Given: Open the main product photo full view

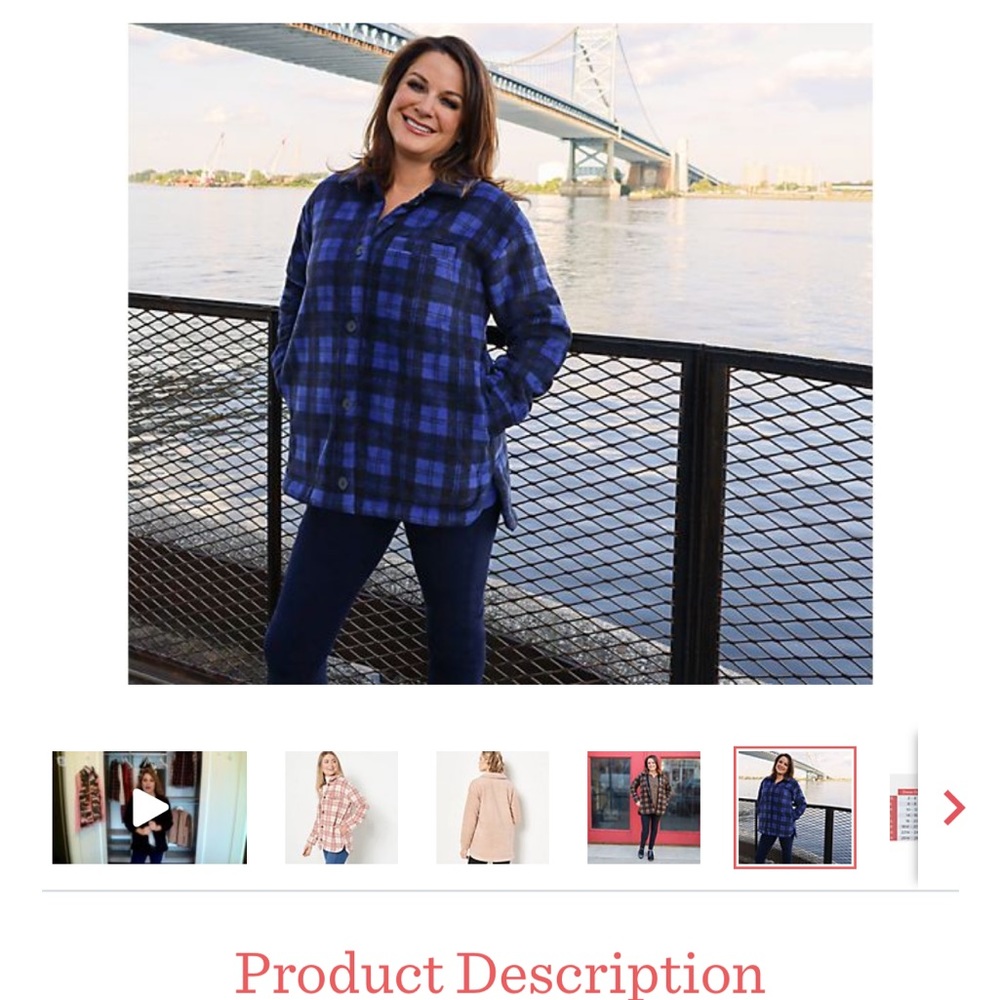Looking at the screenshot, I should [500, 353].
